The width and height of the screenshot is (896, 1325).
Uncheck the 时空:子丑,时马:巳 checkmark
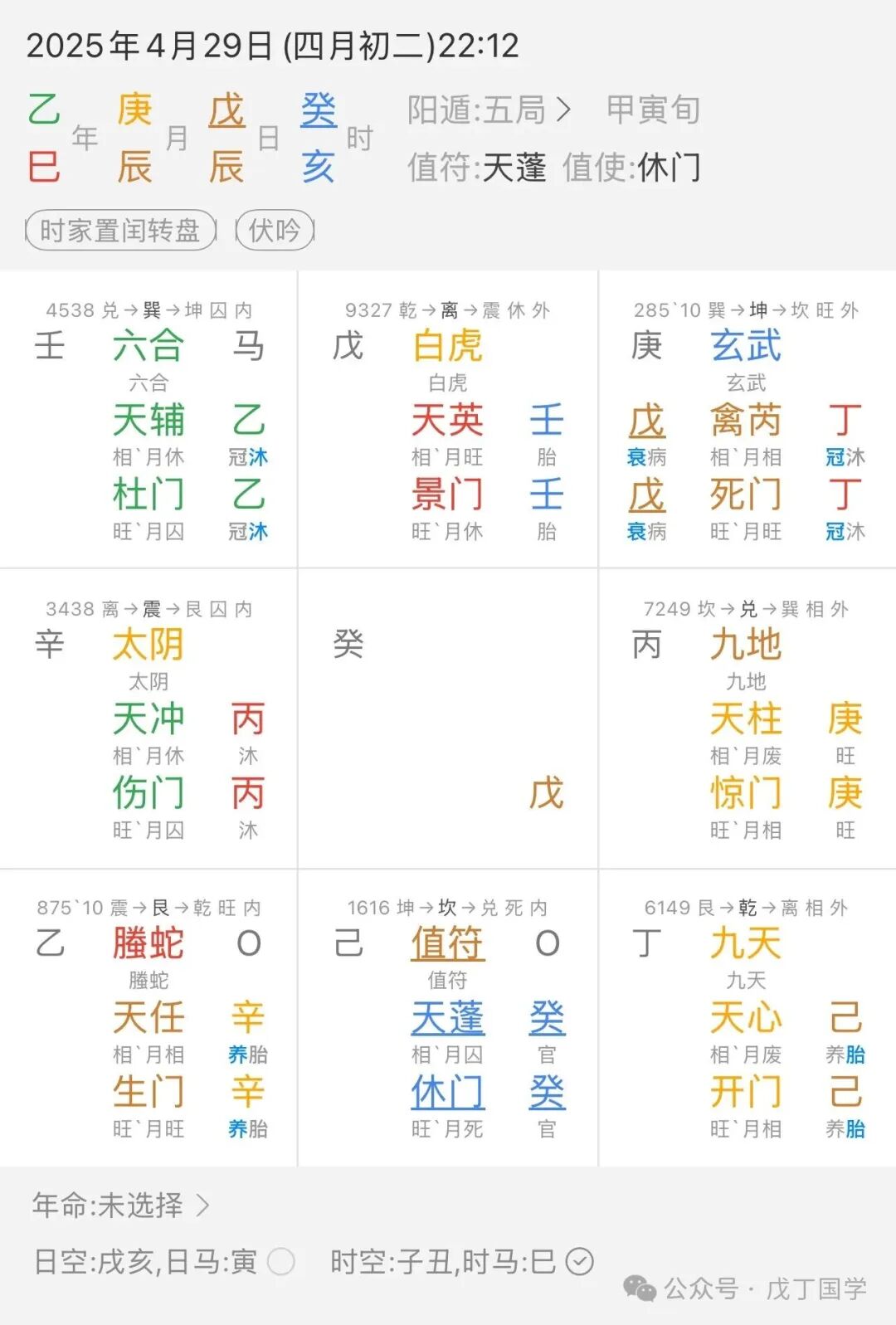tap(578, 1262)
